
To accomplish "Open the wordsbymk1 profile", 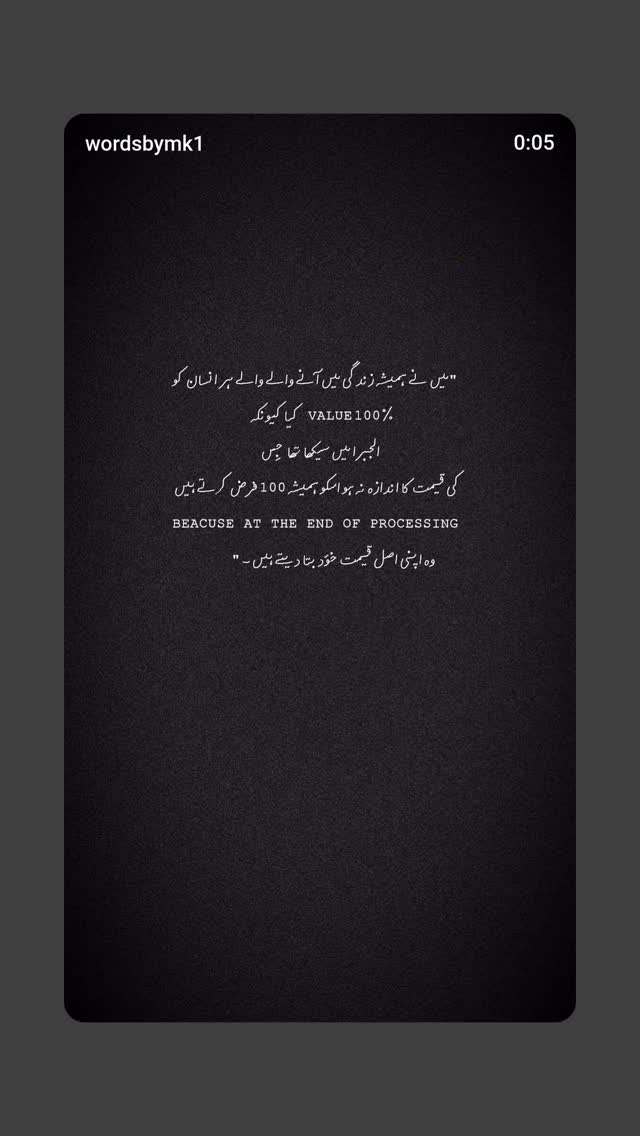I will (144, 143).
